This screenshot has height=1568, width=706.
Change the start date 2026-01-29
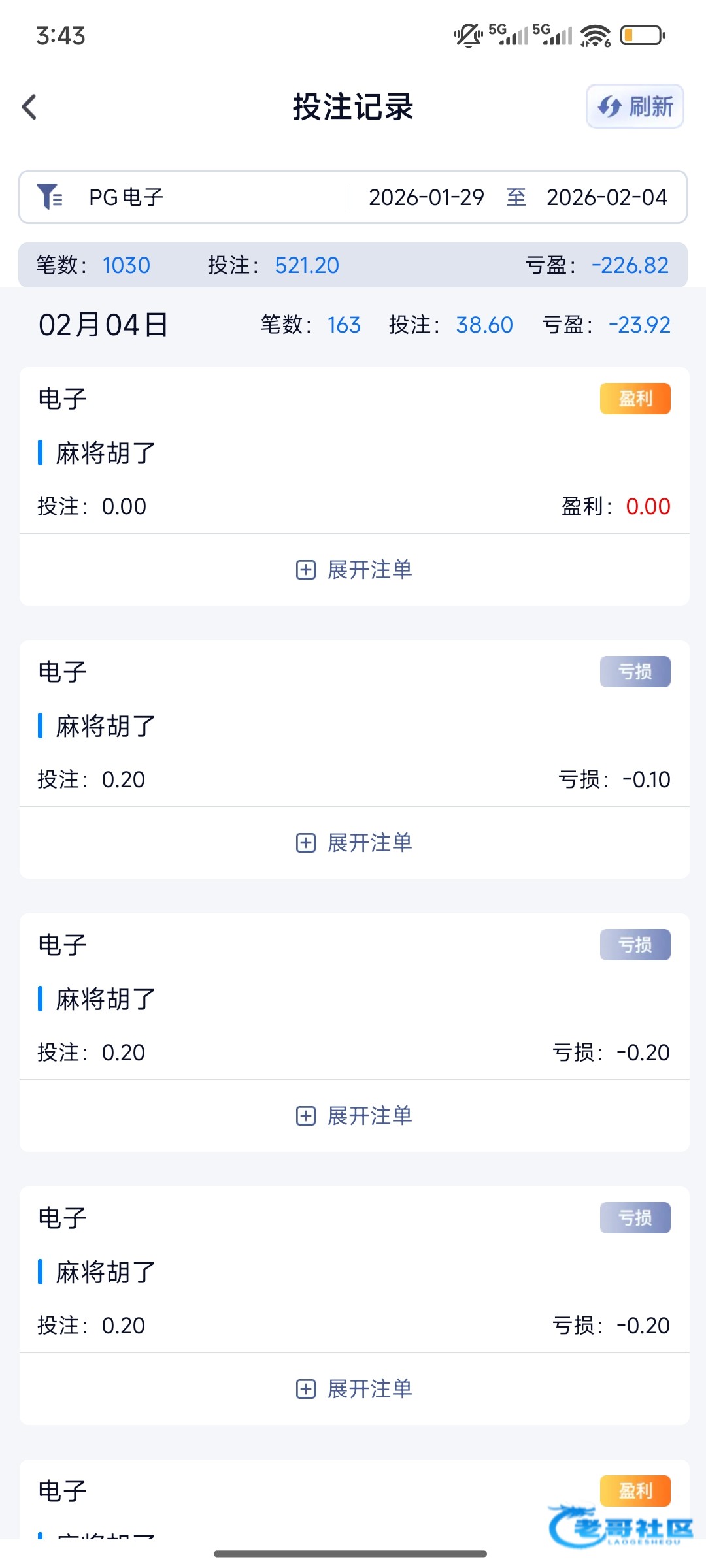click(x=426, y=197)
